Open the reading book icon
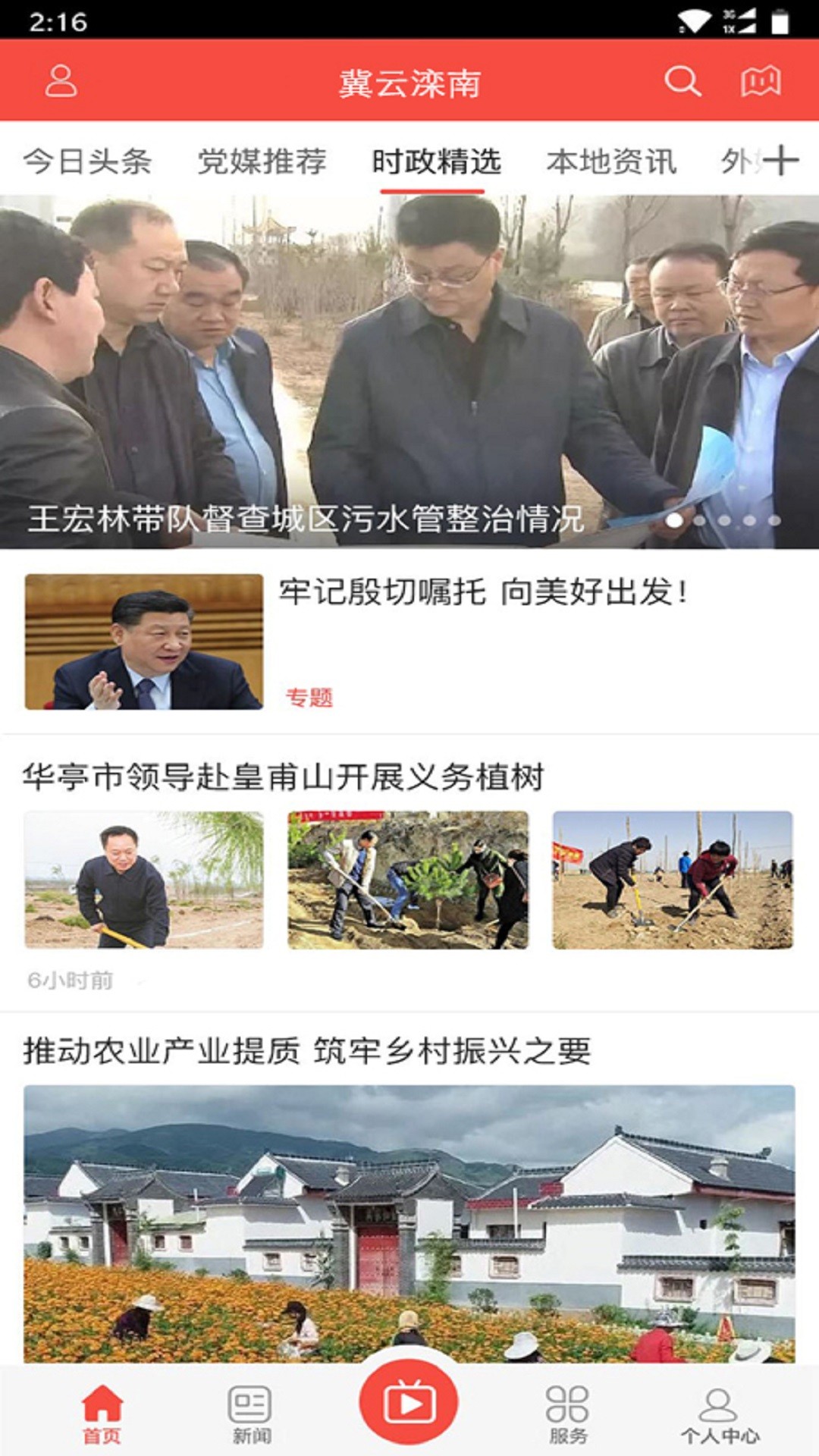 (x=761, y=81)
